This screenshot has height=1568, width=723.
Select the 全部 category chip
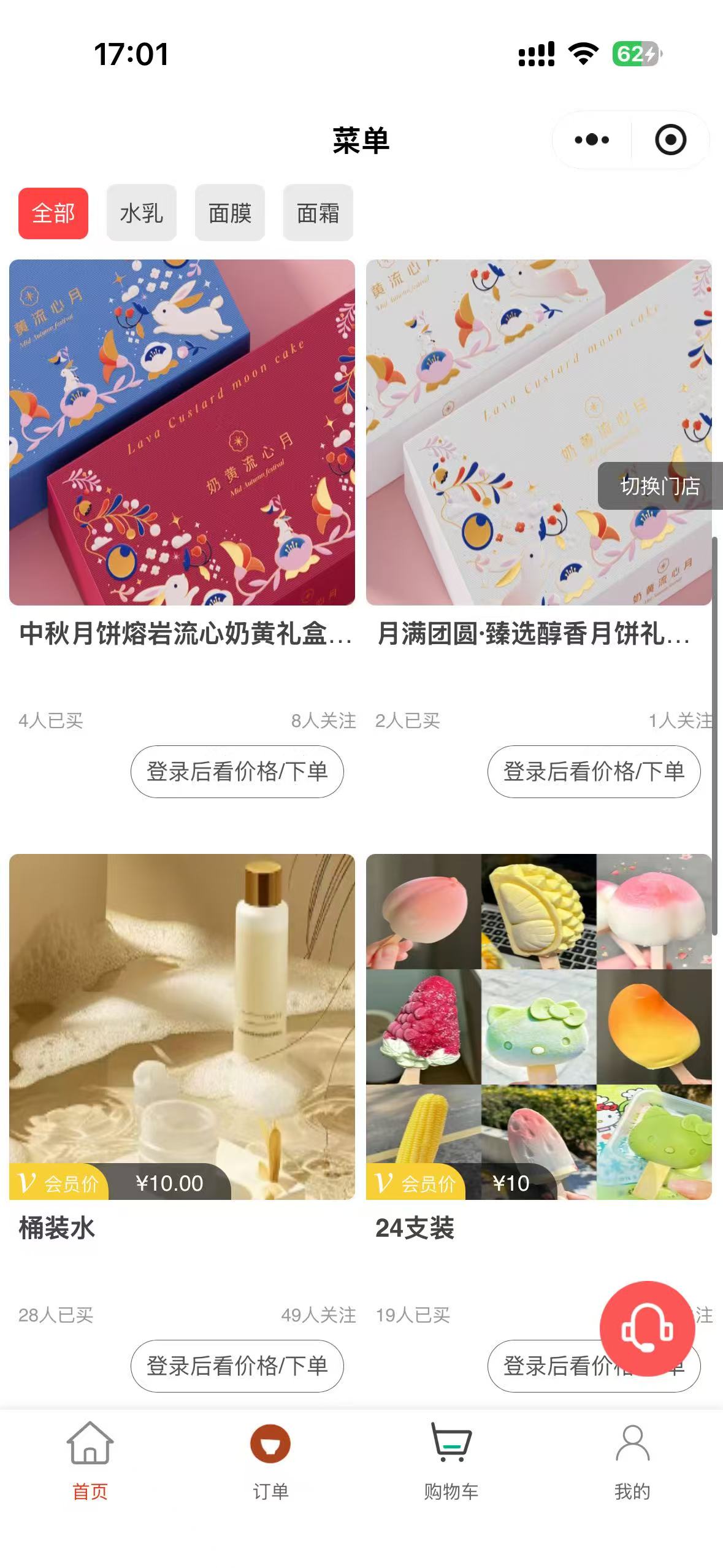pyautogui.click(x=53, y=213)
